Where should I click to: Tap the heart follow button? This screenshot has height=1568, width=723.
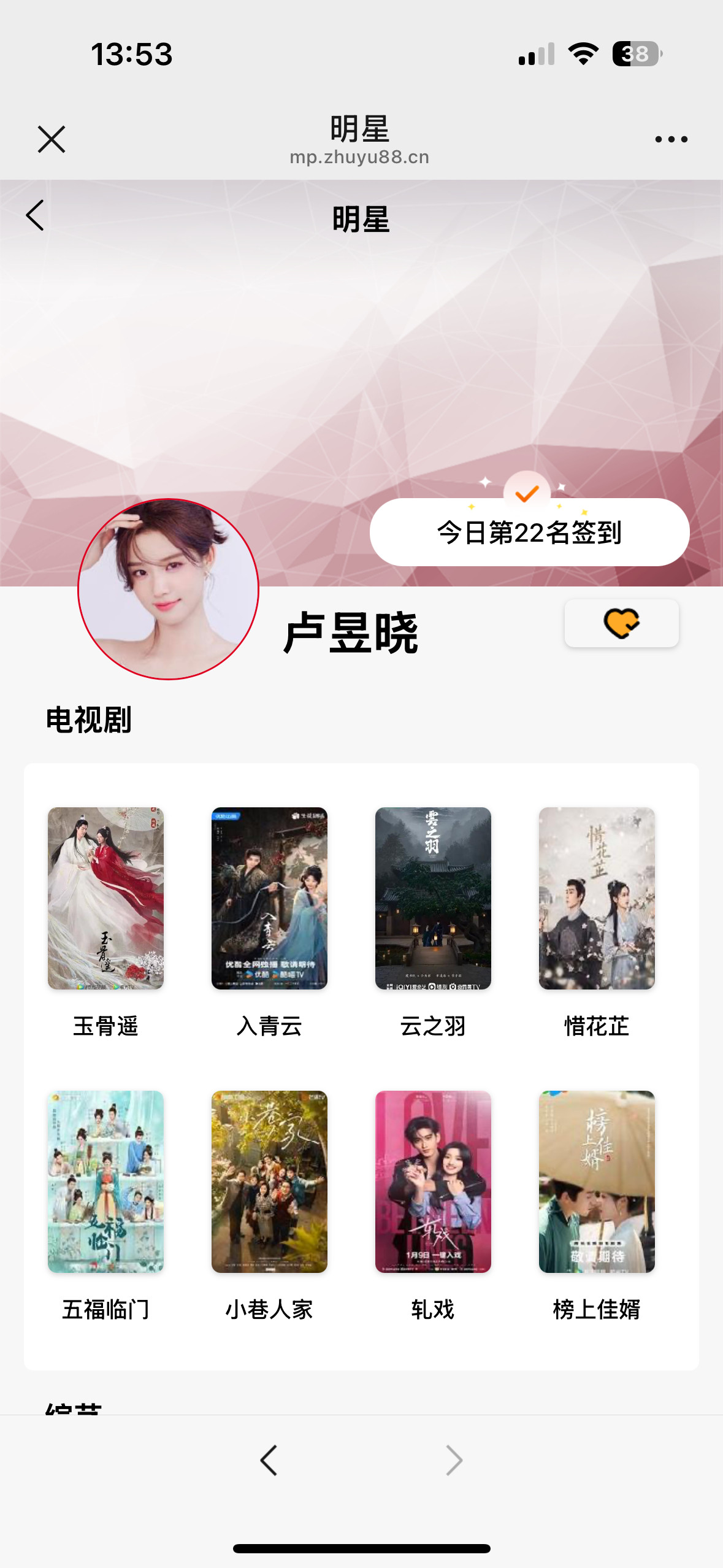tap(621, 623)
